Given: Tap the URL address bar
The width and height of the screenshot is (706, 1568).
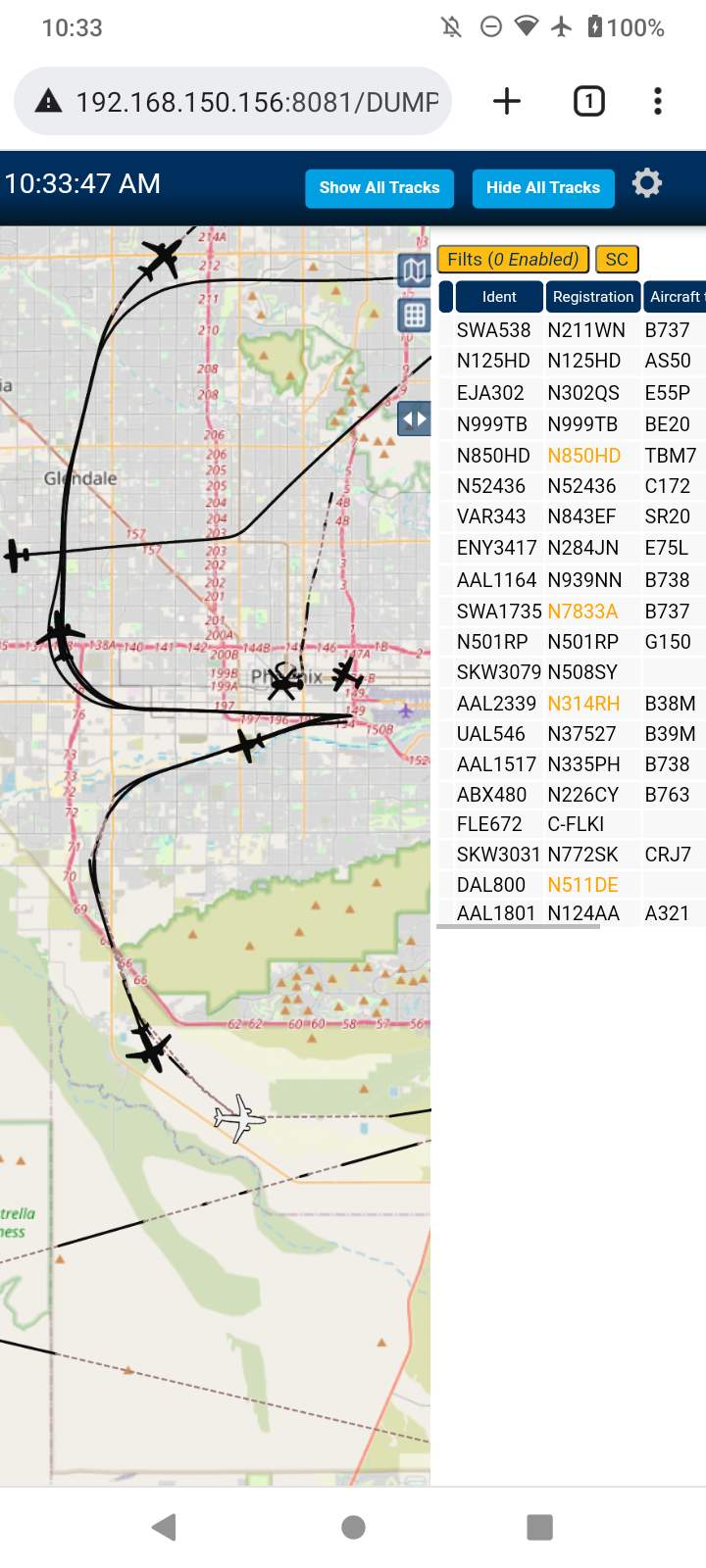Looking at the screenshot, I should coord(233,101).
